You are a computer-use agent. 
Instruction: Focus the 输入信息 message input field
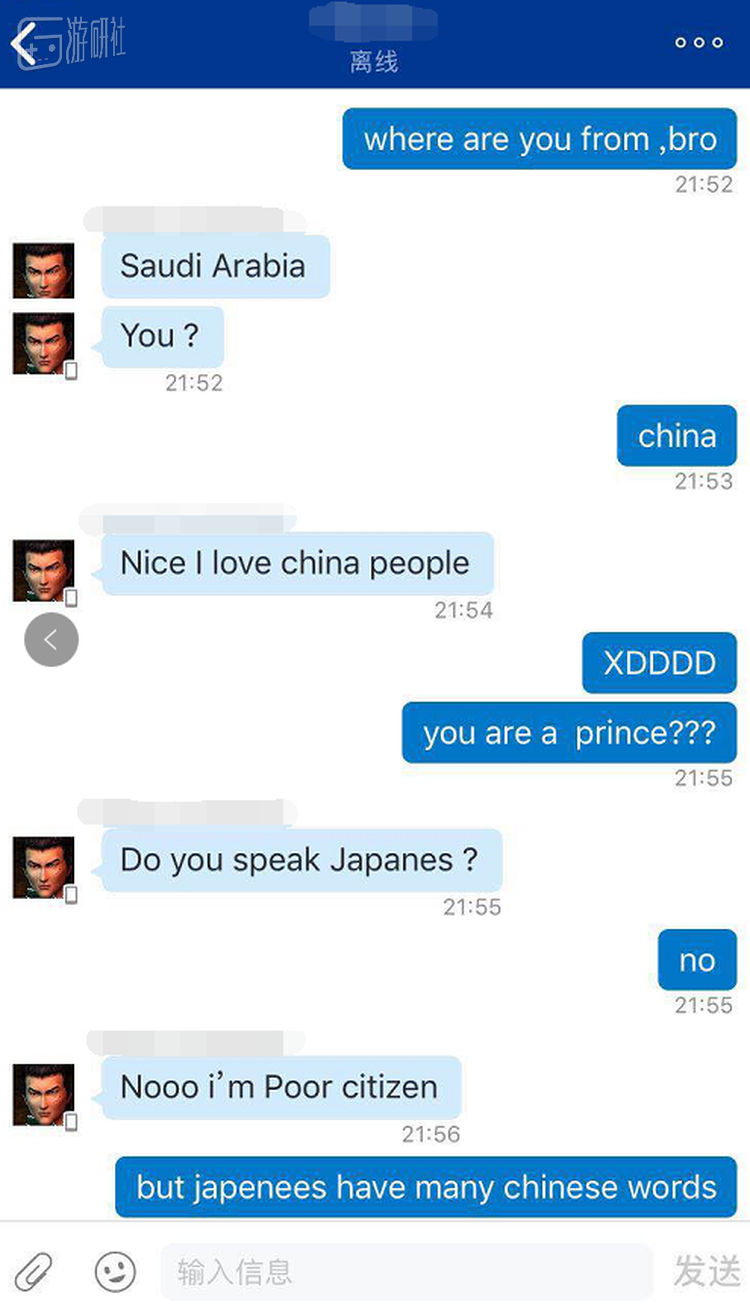(x=405, y=1271)
